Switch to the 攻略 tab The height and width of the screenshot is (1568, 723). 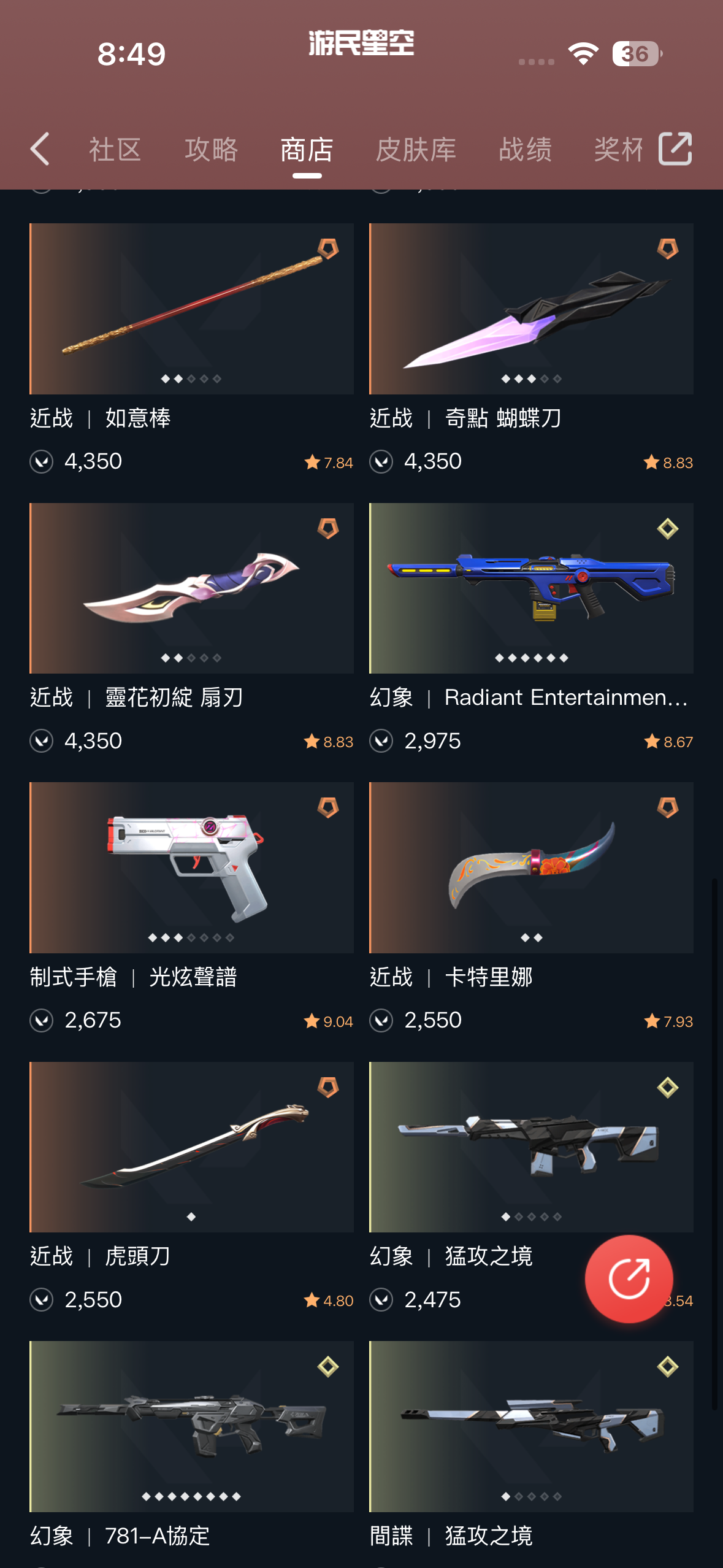[211, 150]
